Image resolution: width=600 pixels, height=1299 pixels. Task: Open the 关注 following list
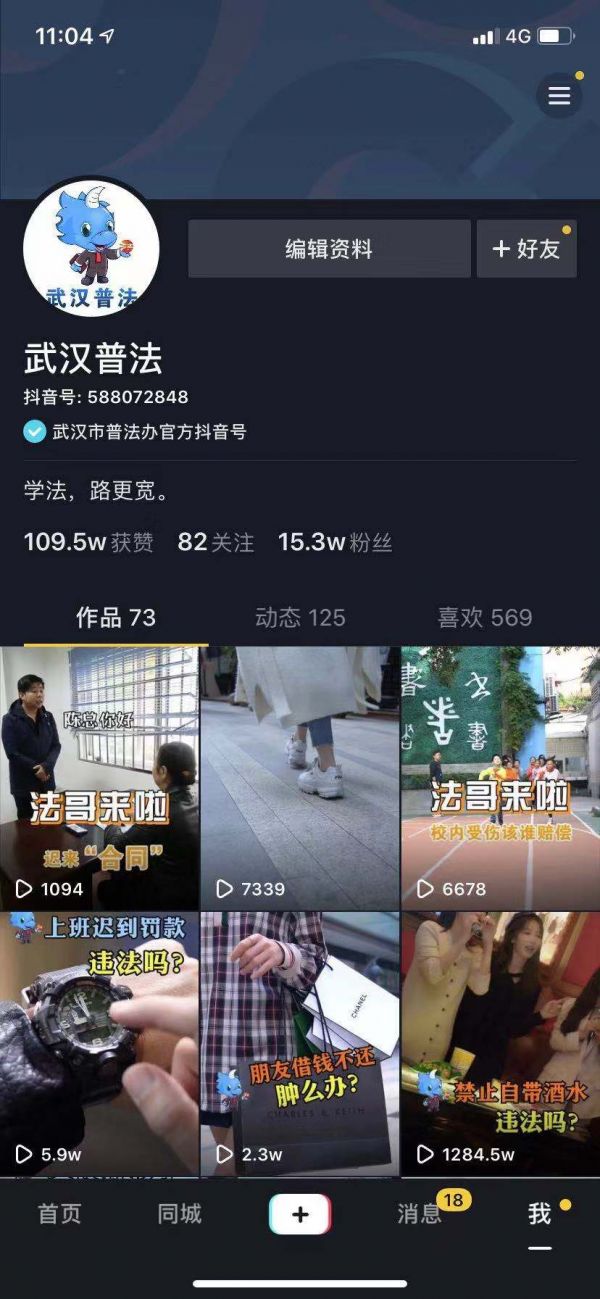coord(216,543)
